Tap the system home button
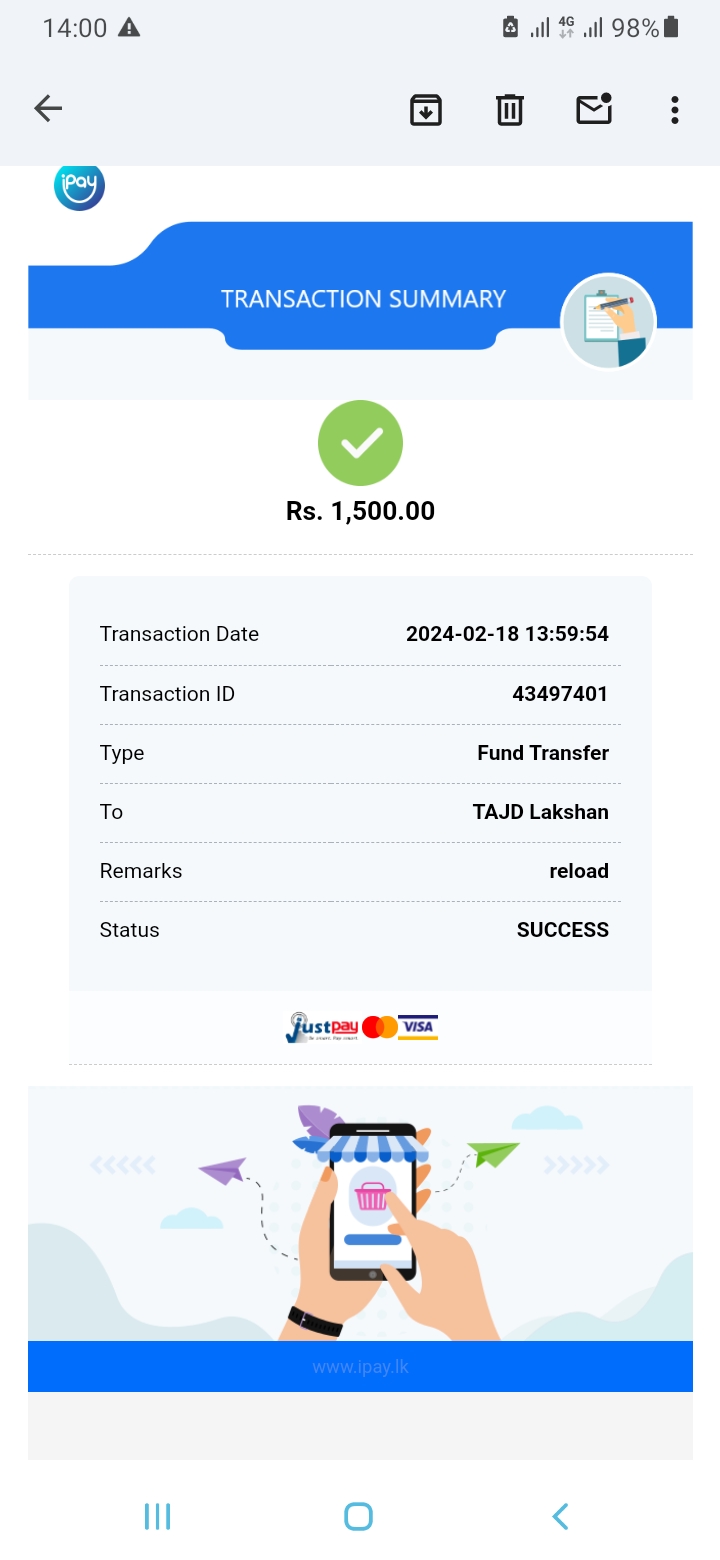Image resolution: width=720 pixels, height=1560 pixels. pos(358,1516)
